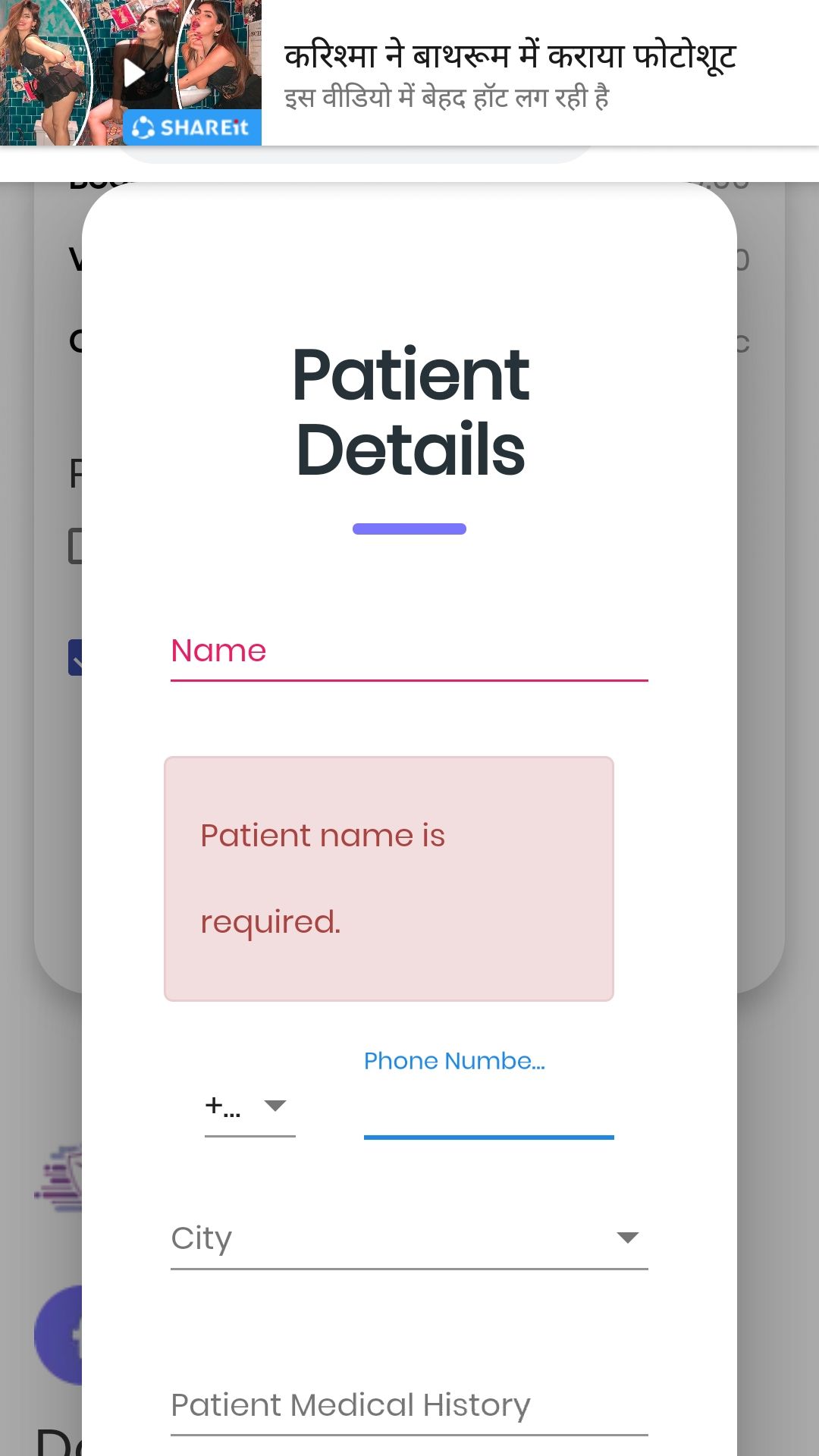
Task: Expand the City dropdown
Action: pyautogui.click(x=409, y=1238)
